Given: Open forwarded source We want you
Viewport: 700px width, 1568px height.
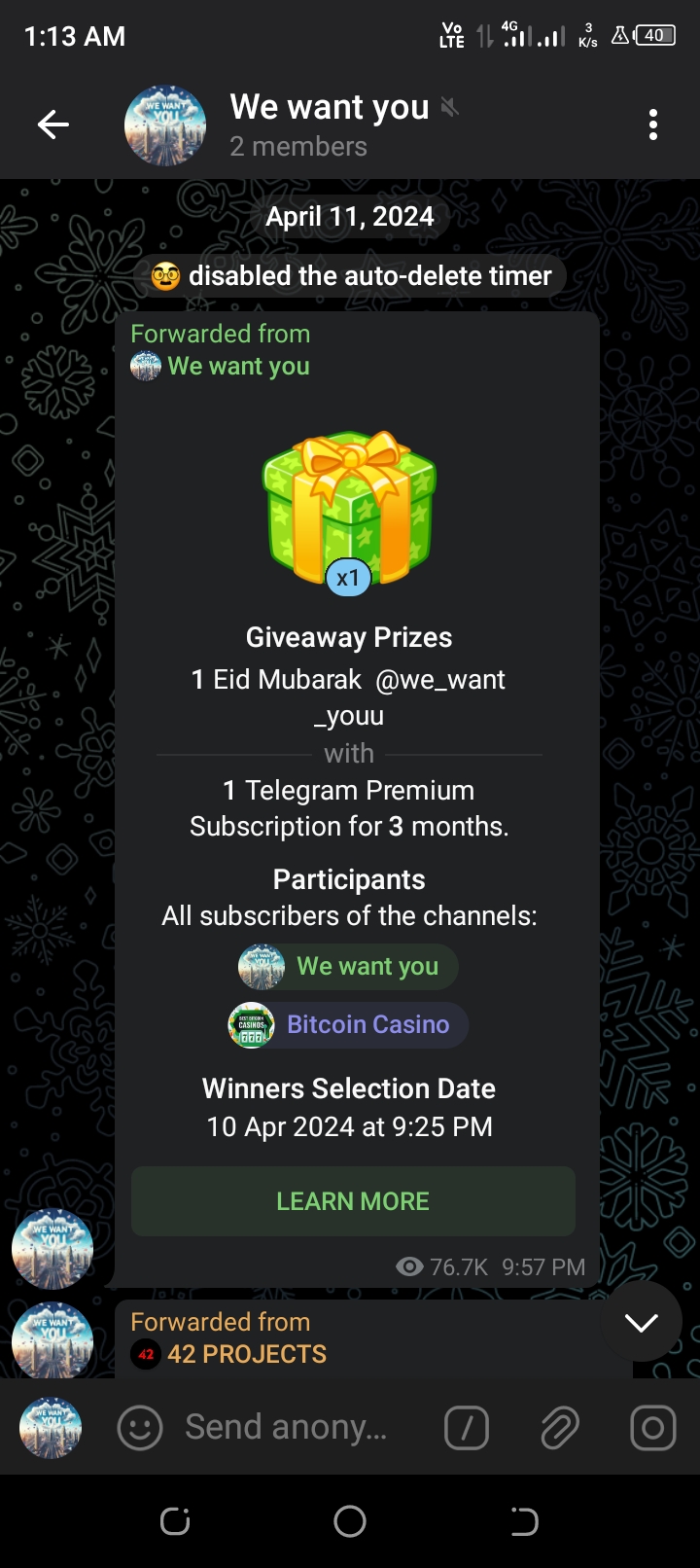Looking at the screenshot, I should [237, 366].
